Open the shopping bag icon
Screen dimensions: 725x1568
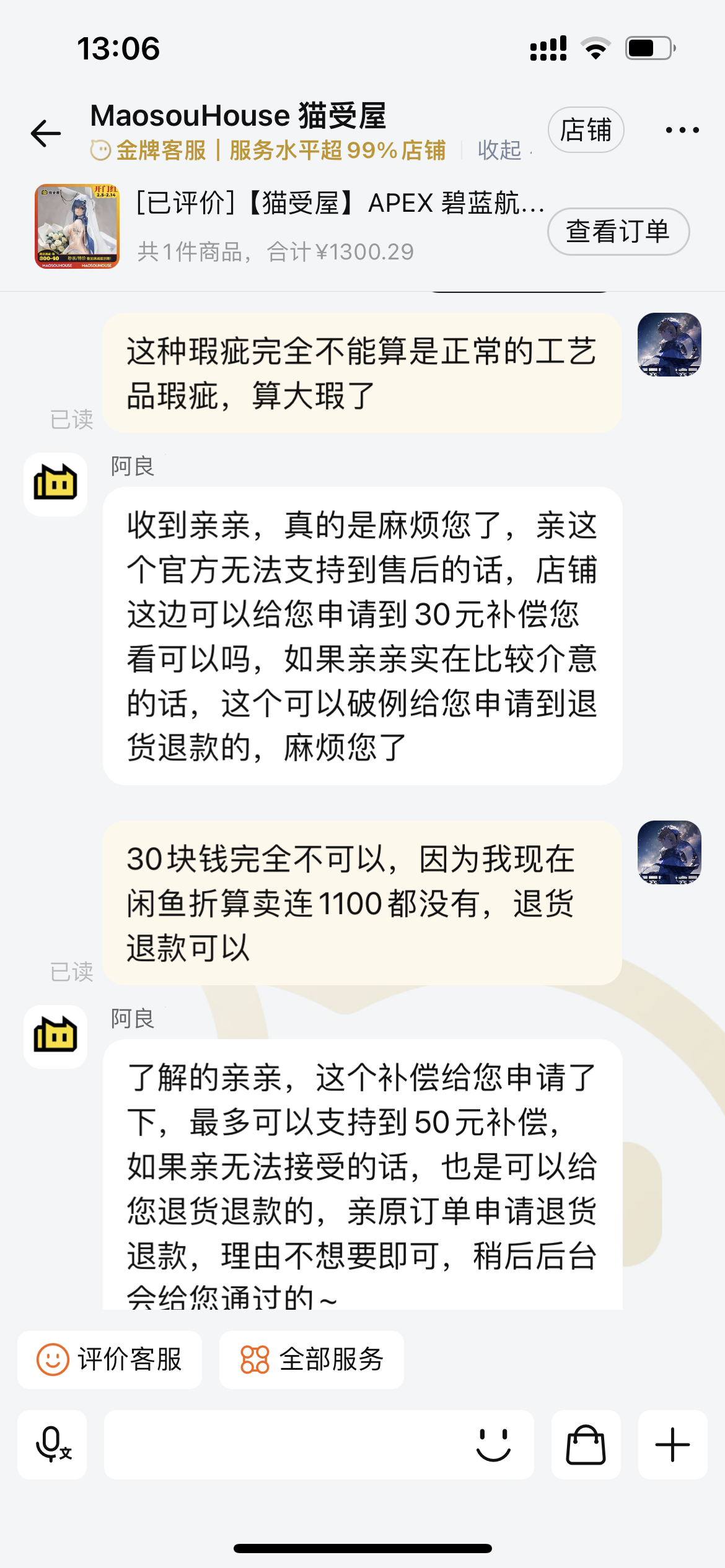[x=586, y=1445]
